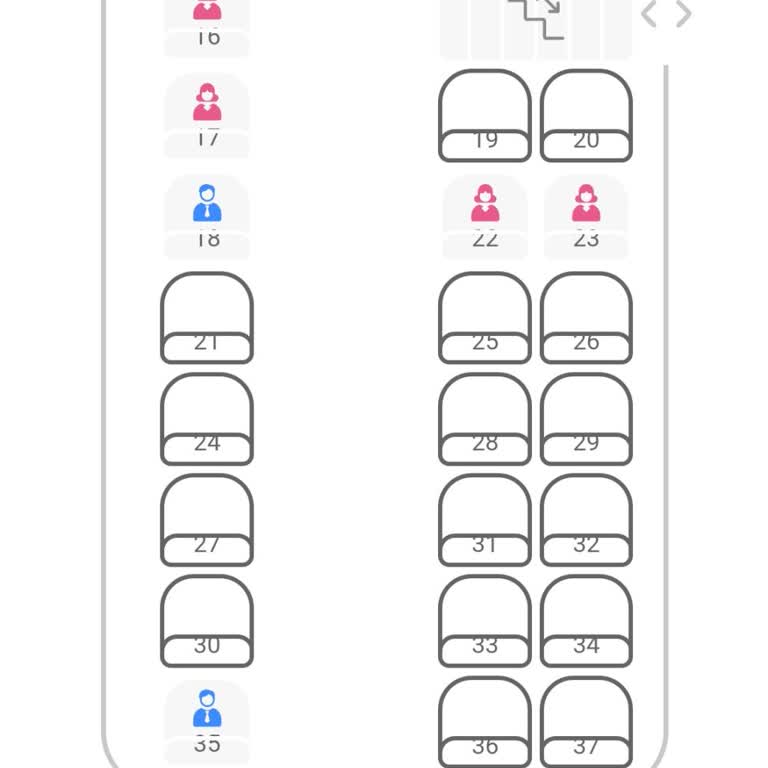This screenshot has width=768, height=768.
Task: Tap on seat 24
Action: pos(207,418)
